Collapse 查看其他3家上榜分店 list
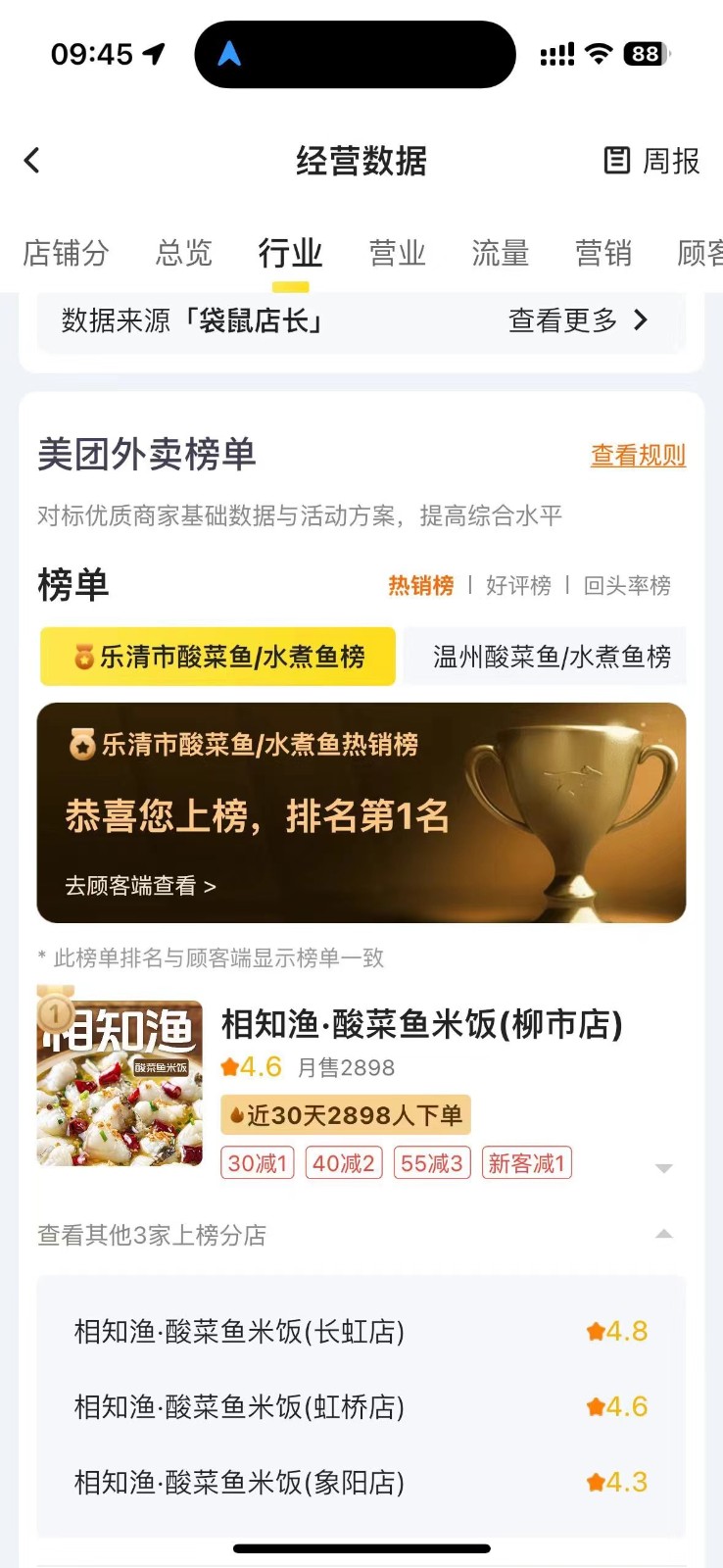 pos(663,1235)
